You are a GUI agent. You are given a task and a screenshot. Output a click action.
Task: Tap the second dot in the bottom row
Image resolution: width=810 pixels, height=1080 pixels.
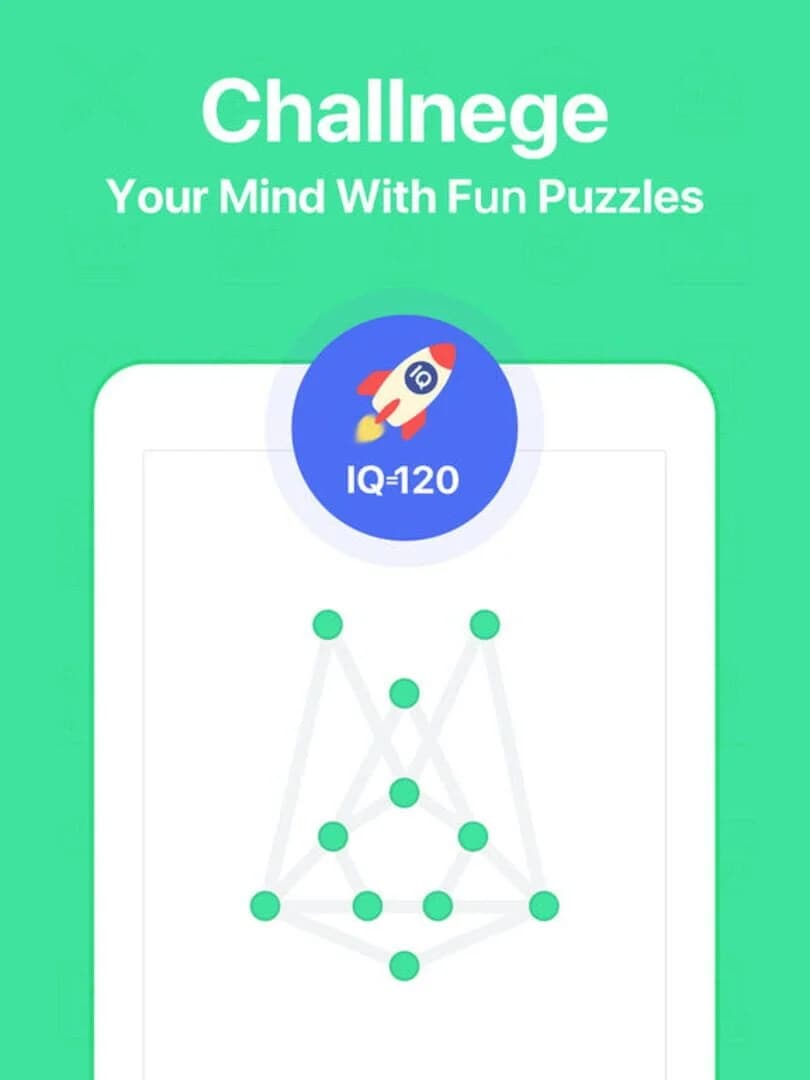tap(368, 907)
